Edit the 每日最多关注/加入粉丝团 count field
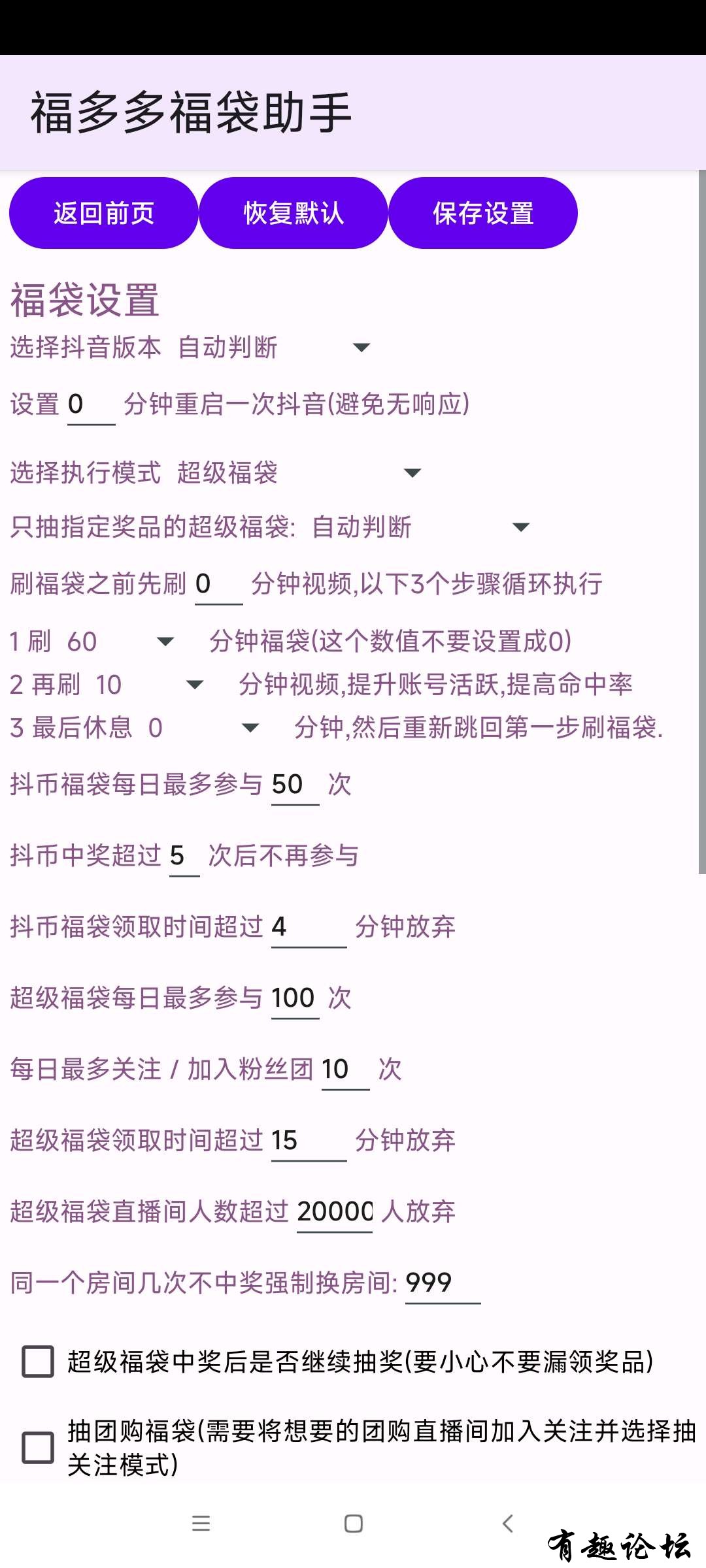The width and height of the screenshot is (706, 1568). pyautogui.click(x=345, y=1070)
